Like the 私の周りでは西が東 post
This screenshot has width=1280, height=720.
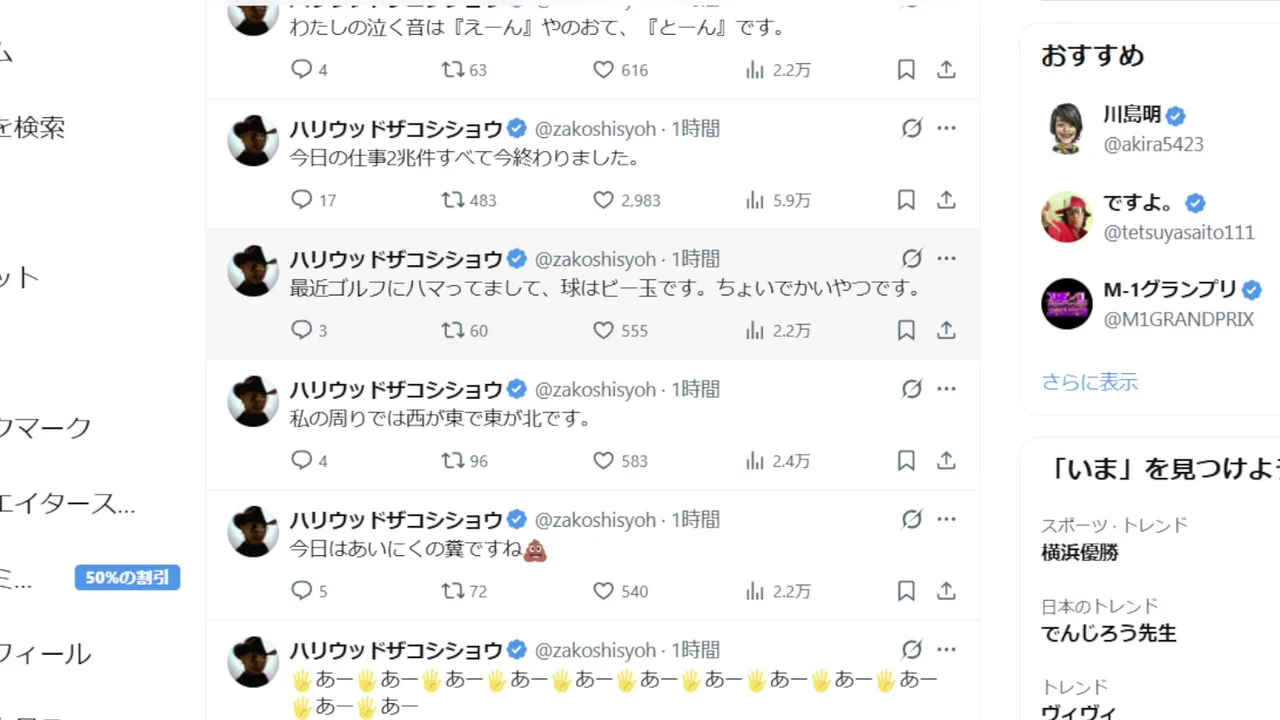tap(604, 461)
